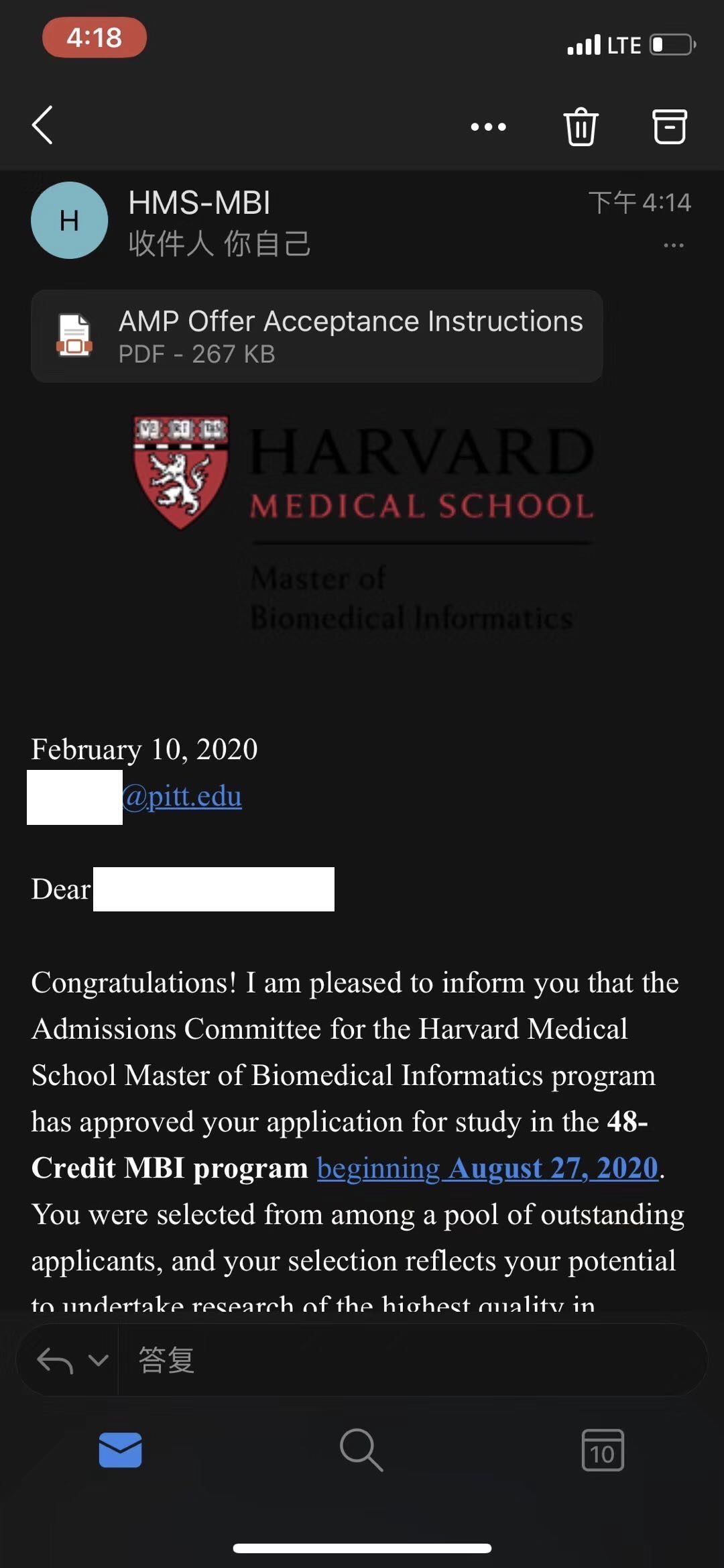
Task: Open the AMP Offer Acceptance Instructions PDF
Action: tap(317, 336)
